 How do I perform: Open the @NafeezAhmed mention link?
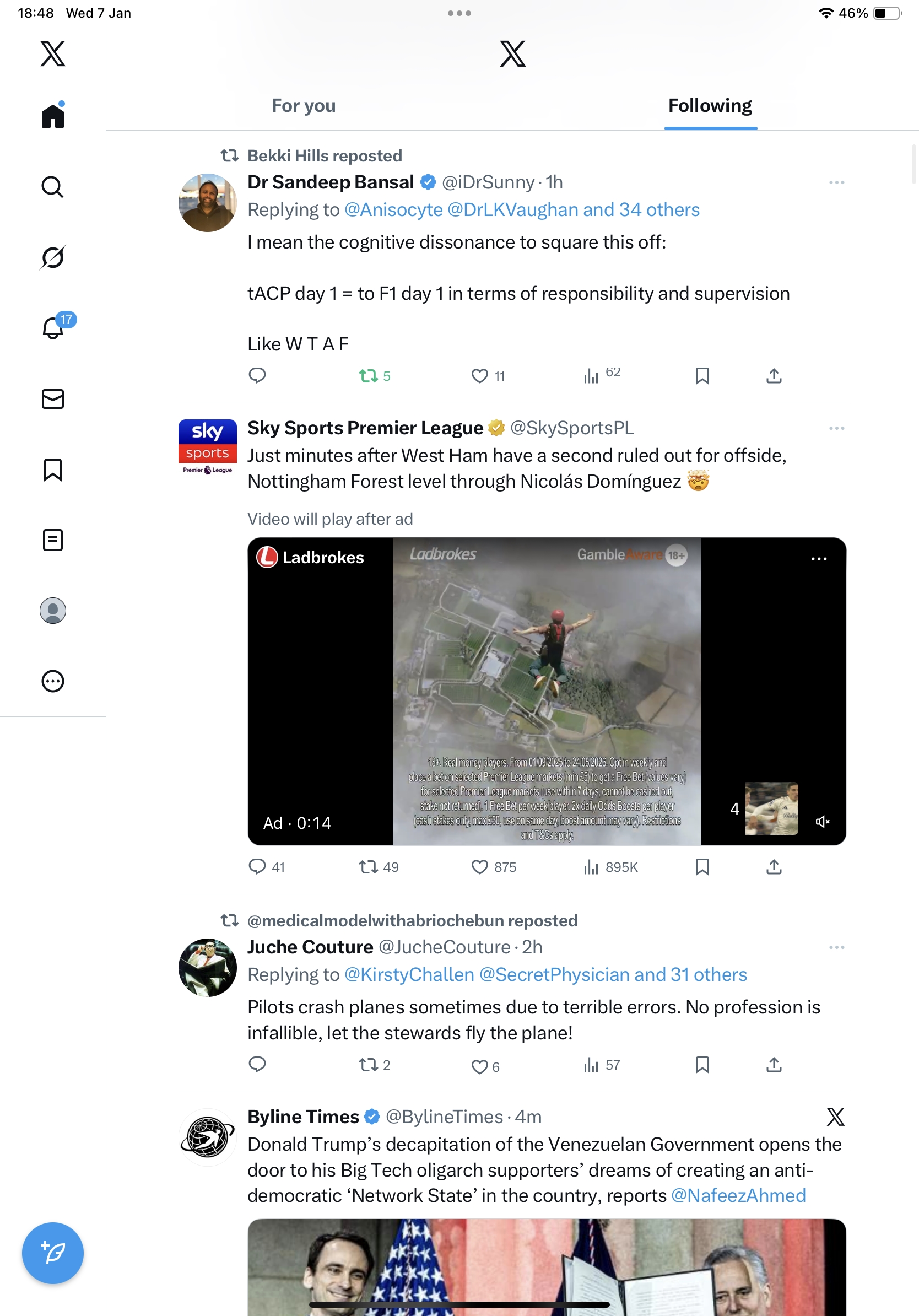click(x=738, y=1196)
